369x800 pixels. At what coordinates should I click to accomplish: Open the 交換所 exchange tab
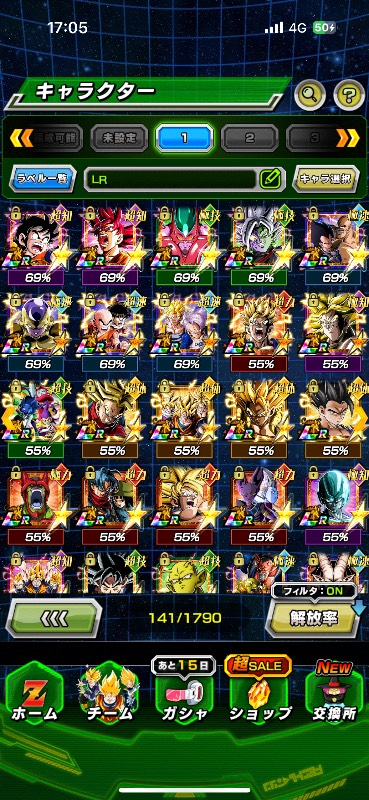(334, 695)
